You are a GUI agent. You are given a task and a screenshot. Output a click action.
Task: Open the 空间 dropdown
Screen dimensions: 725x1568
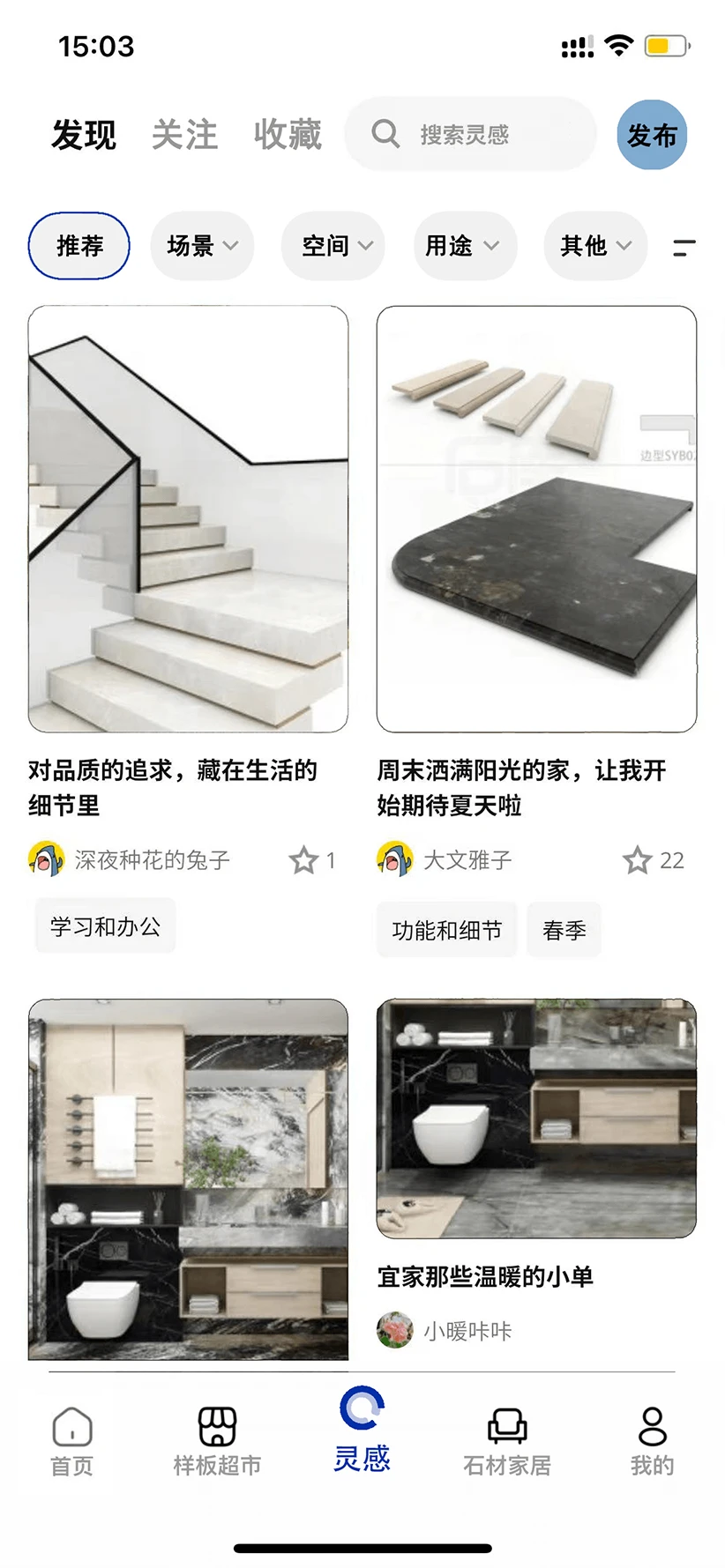(x=333, y=247)
